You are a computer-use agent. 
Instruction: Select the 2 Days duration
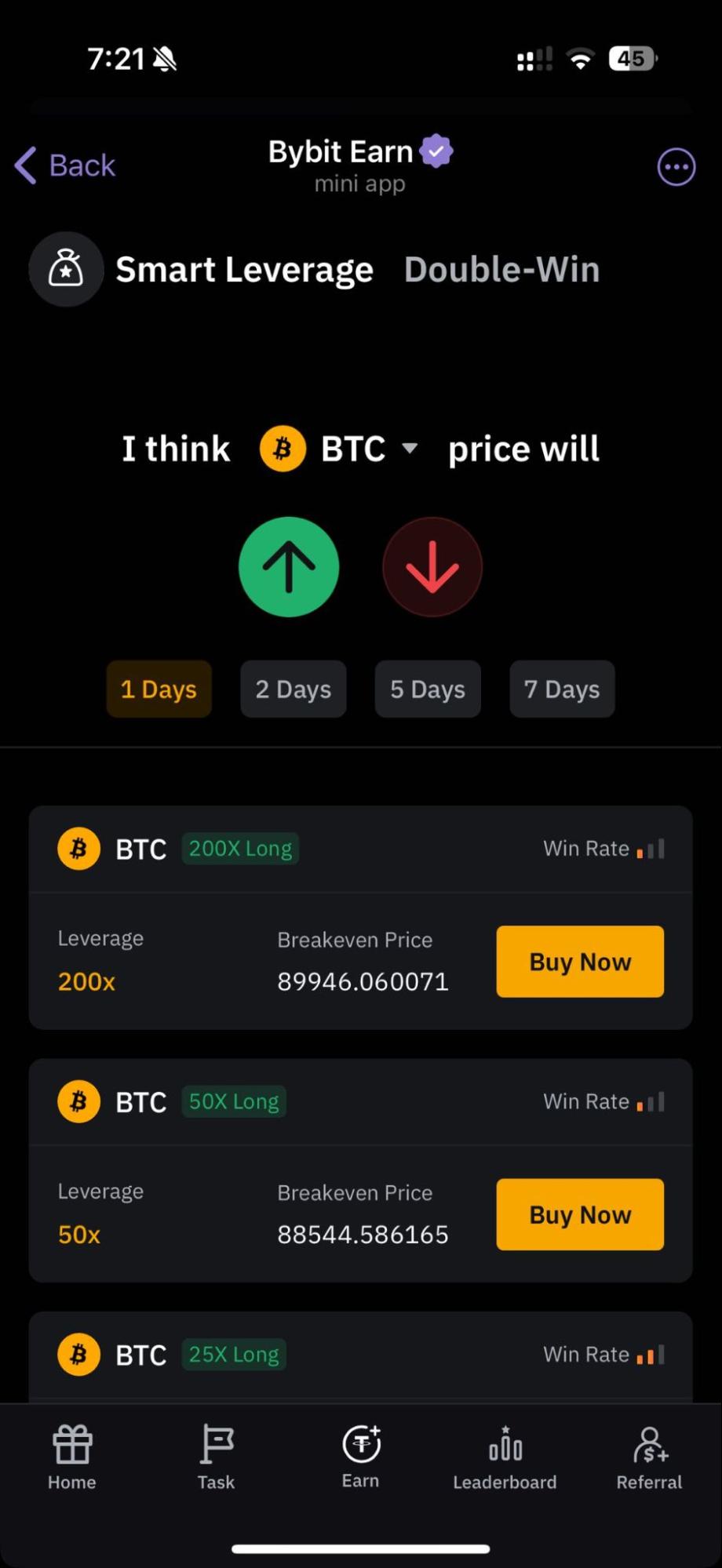click(x=294, y=689)
